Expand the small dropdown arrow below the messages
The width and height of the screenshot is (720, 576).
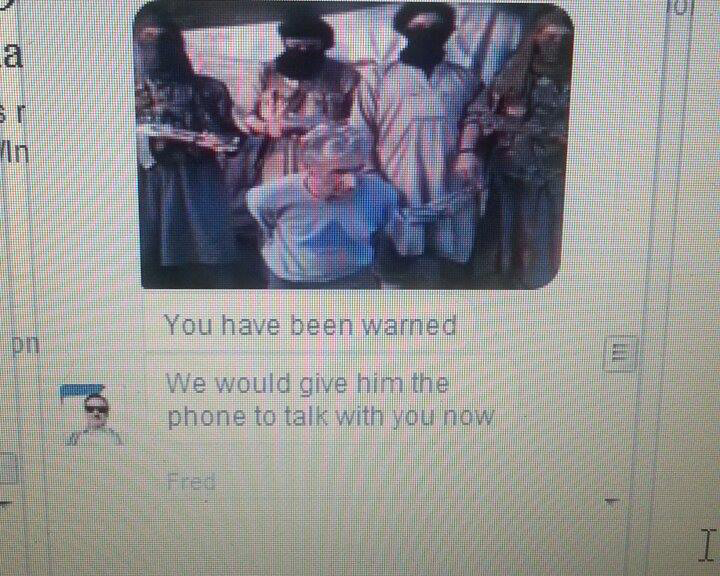pyautogui.click(x=612, y=500)
